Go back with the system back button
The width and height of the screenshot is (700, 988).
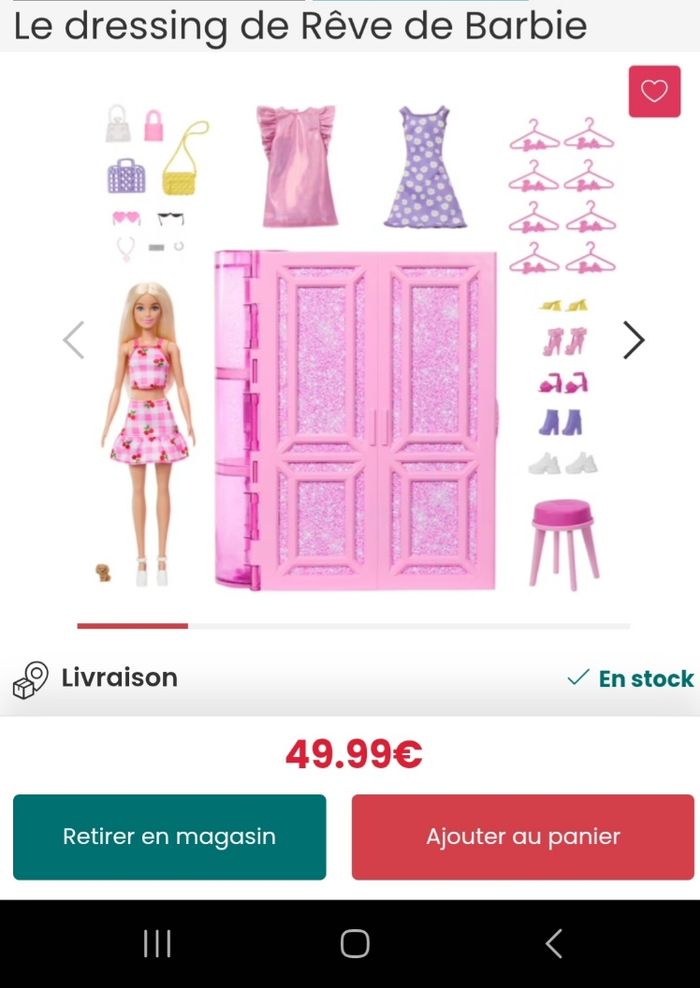pos(553,943)
